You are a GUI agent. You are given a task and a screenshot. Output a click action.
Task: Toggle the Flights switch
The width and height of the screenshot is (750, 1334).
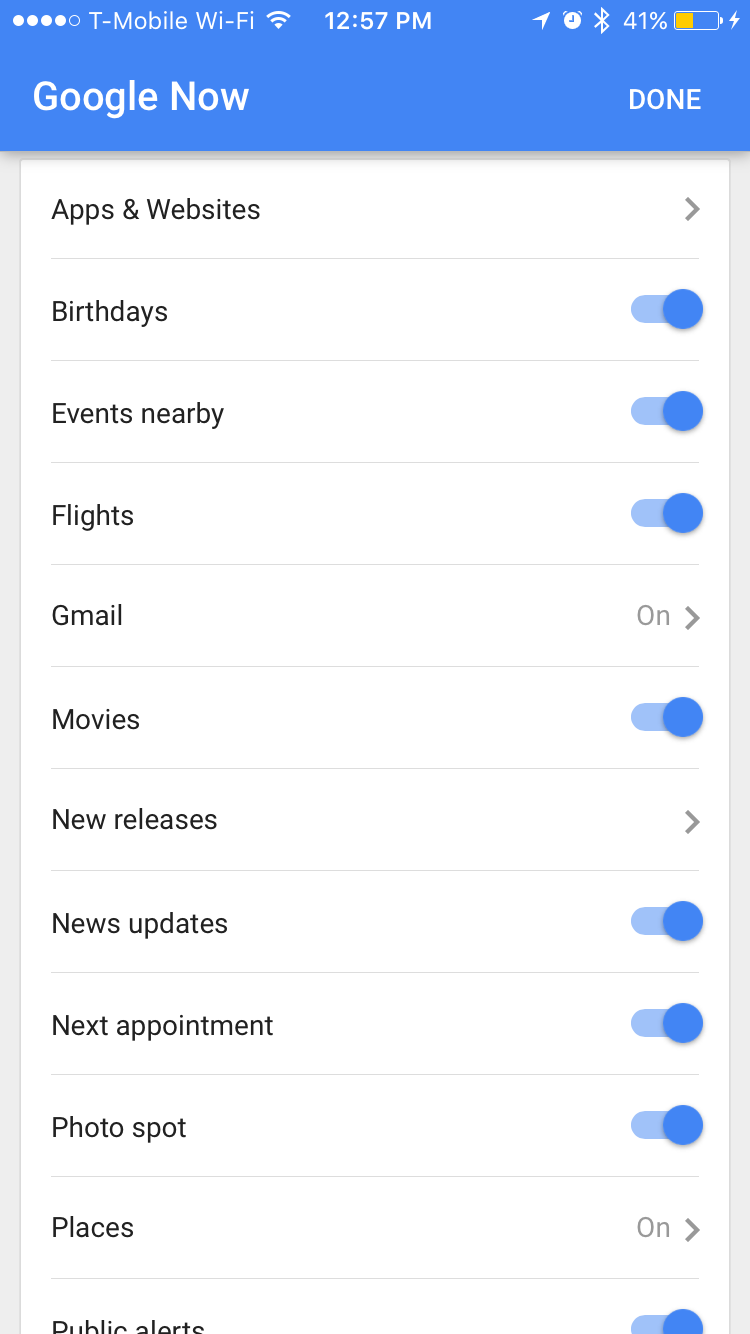pyautogui.click(x=666, y=514)
